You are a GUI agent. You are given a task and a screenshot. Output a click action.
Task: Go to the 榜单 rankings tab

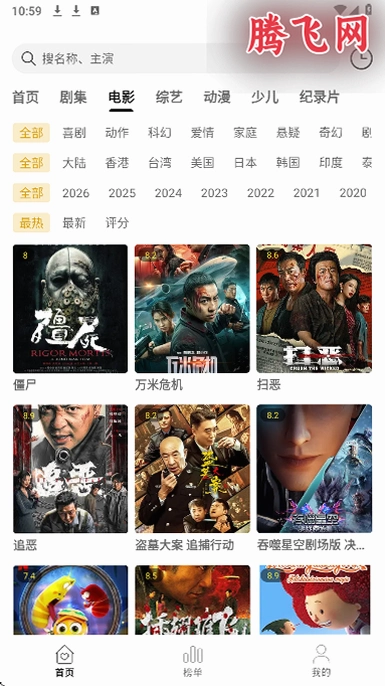coord(192,661)
